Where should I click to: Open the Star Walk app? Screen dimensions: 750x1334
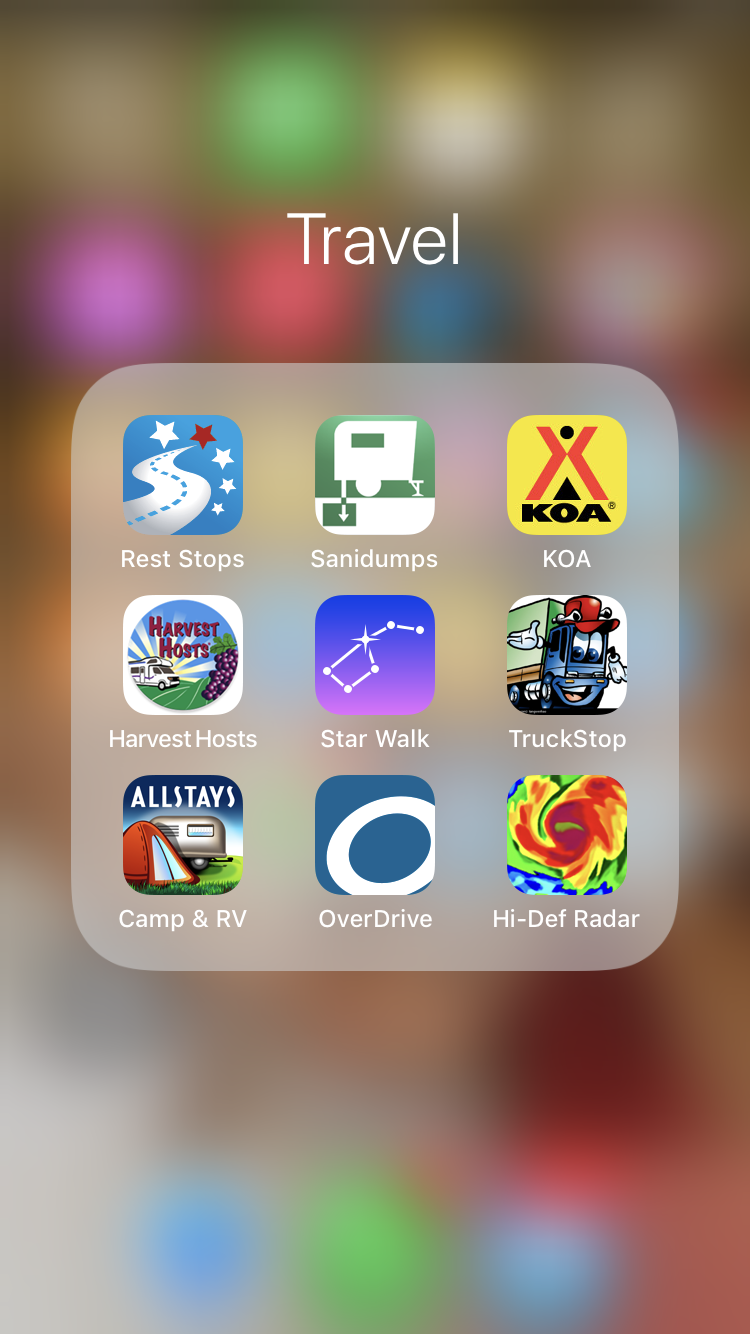[x=375, y=655]
